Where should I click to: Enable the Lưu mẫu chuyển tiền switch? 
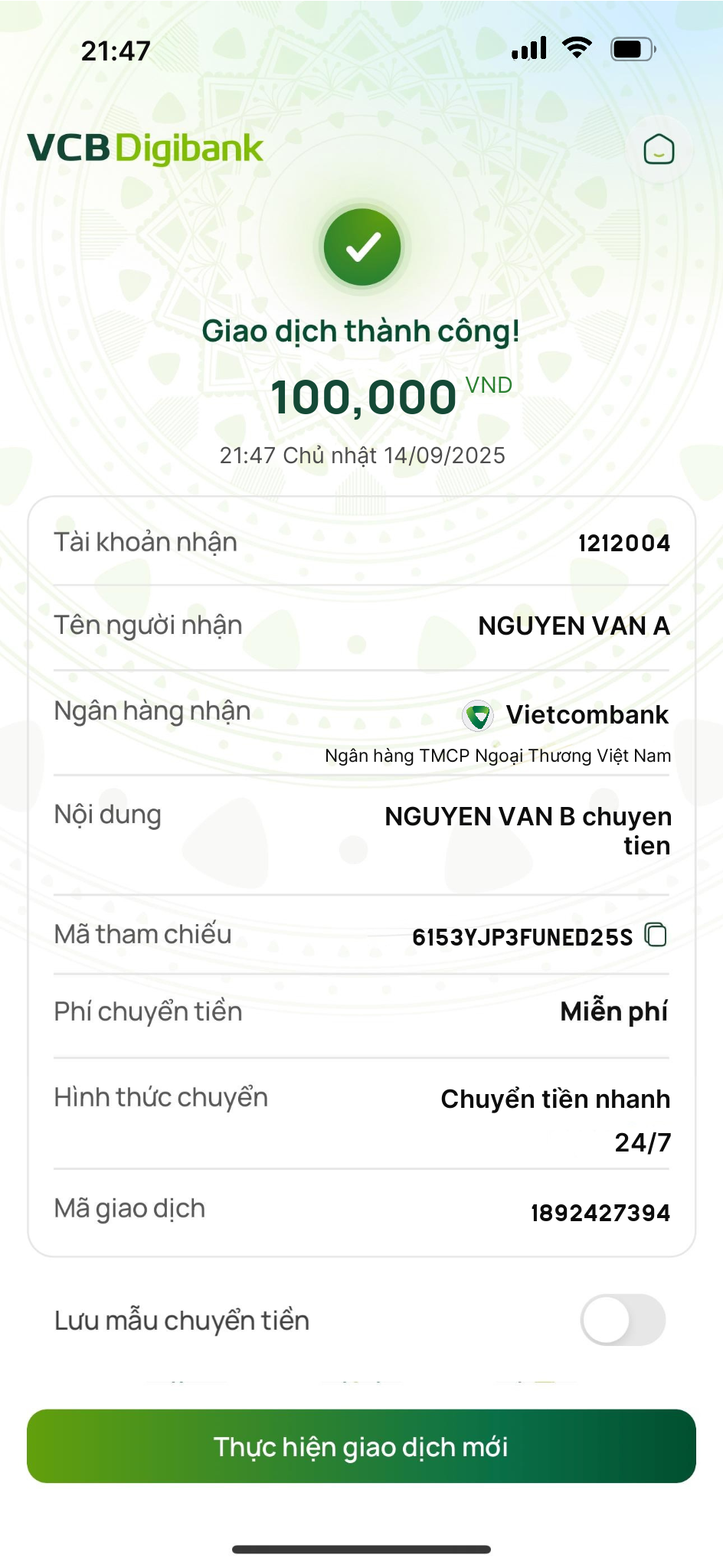click(x=623, y=1320)
